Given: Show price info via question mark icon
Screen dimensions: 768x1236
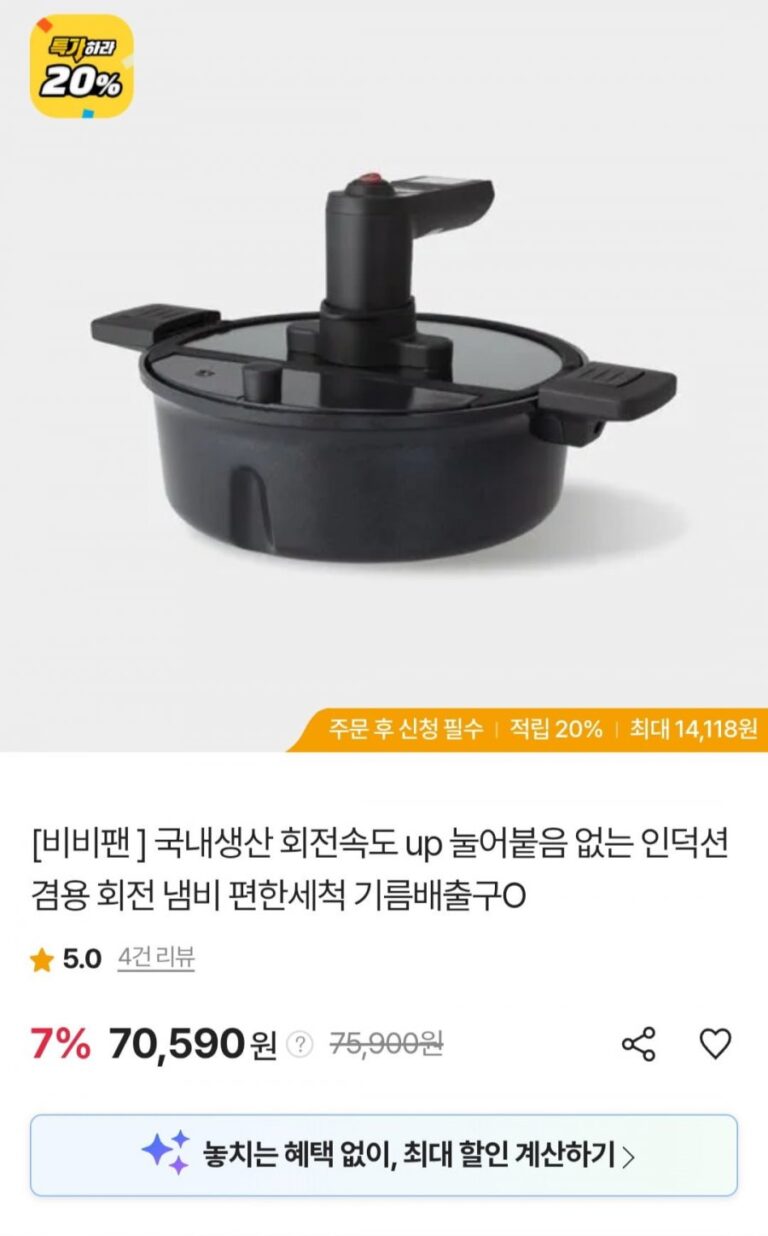Looking at the screenshot, I should click(299, 1045).
